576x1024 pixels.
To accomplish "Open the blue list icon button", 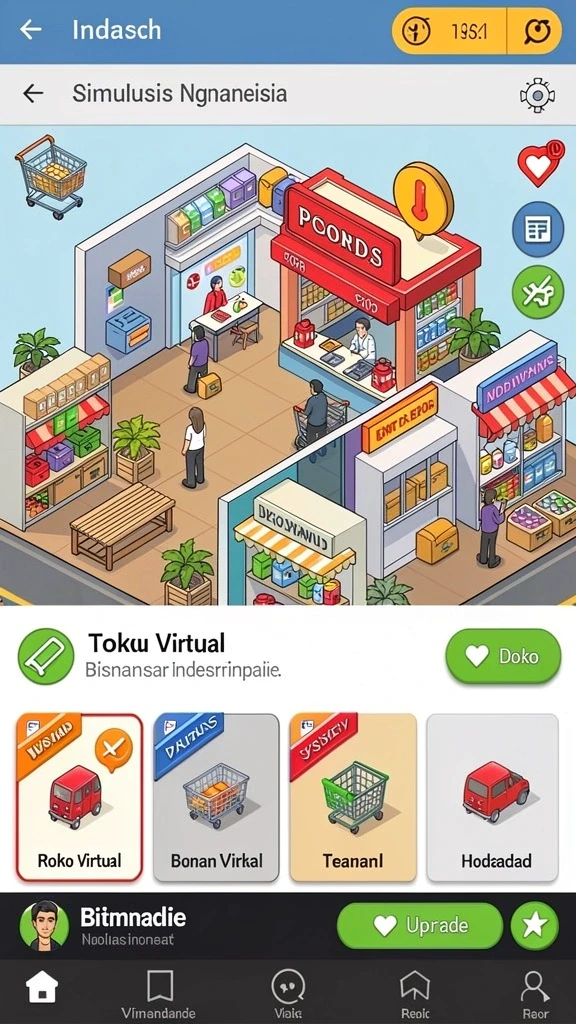I will (537, 229).
